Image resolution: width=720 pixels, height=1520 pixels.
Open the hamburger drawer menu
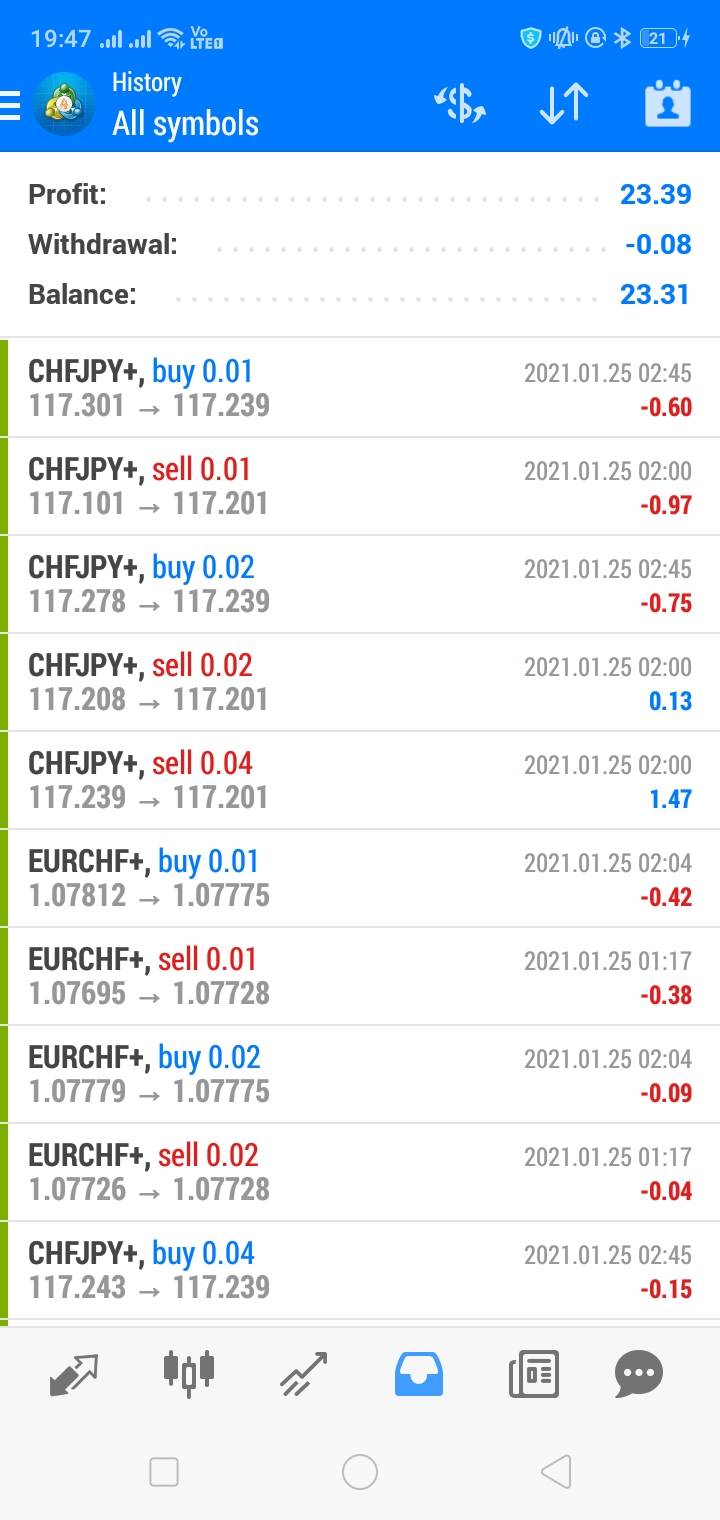click(10, 104)
